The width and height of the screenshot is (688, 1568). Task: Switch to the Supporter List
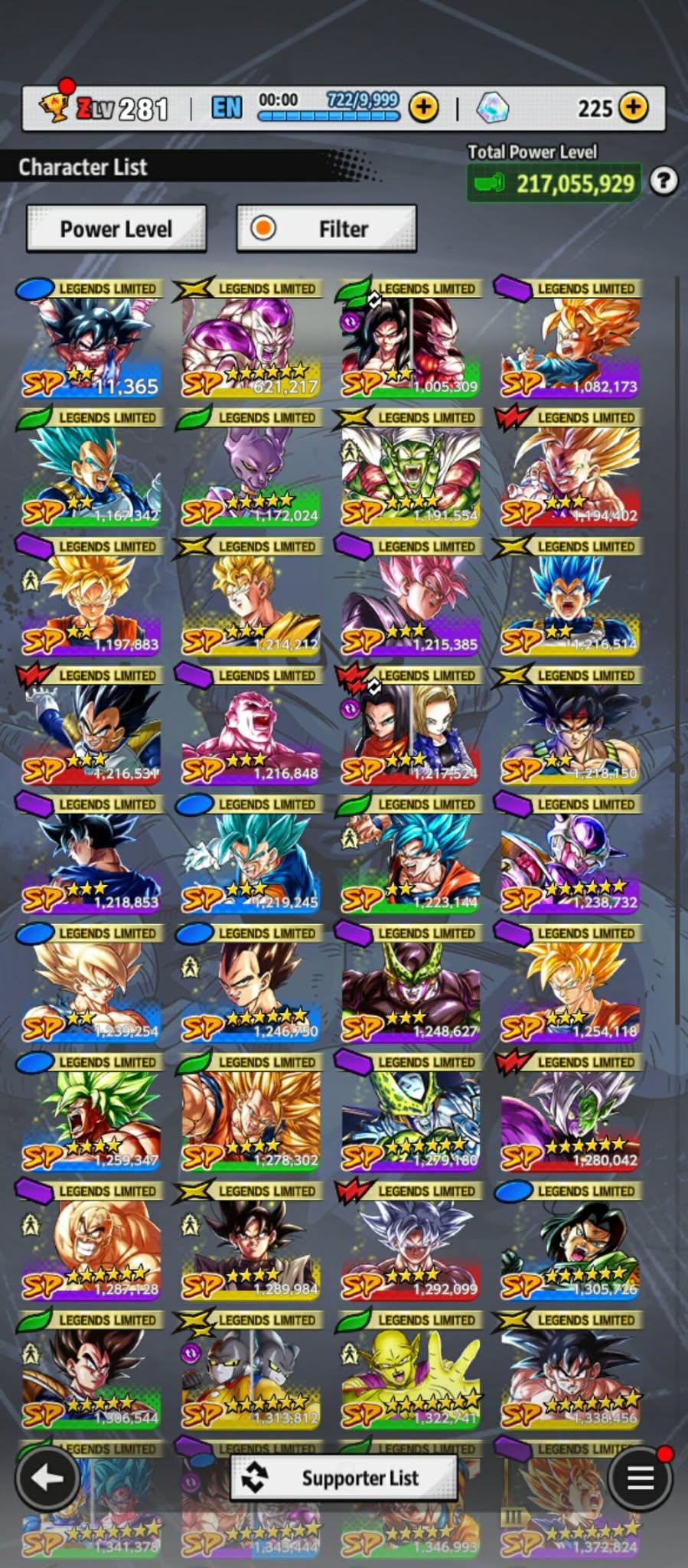(344, 1478)
